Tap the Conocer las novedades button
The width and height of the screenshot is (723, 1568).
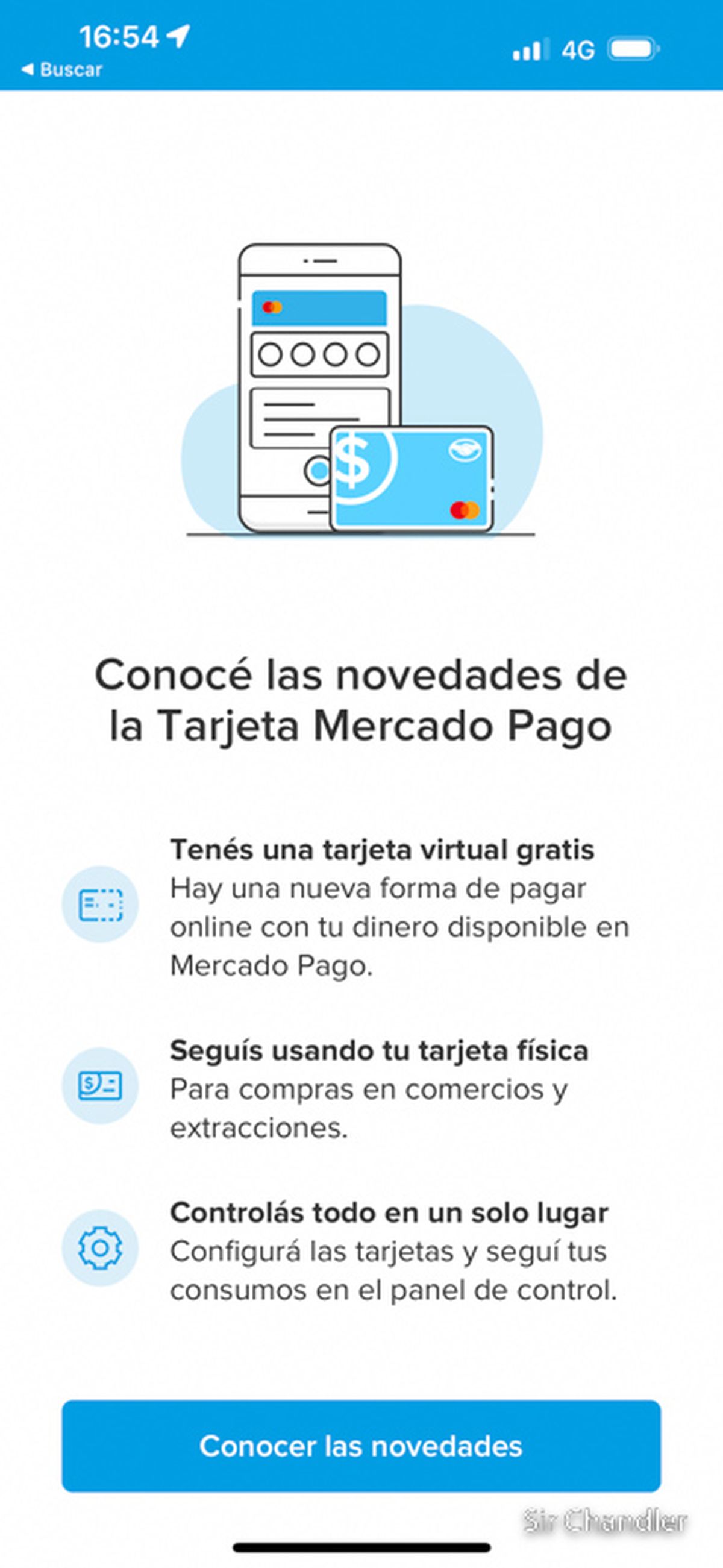pyautogui.click(x=361, y=1446)
